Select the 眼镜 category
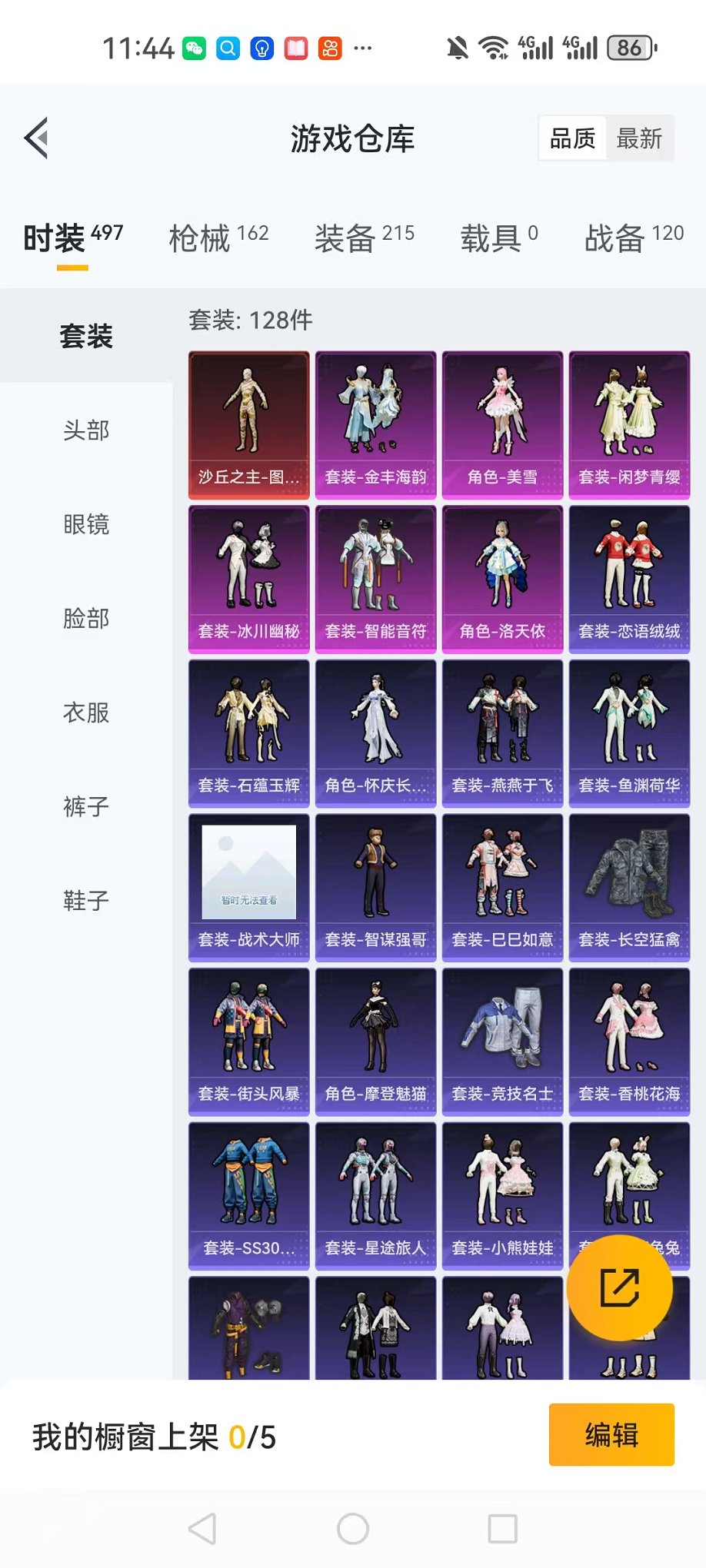 [86, 524]
